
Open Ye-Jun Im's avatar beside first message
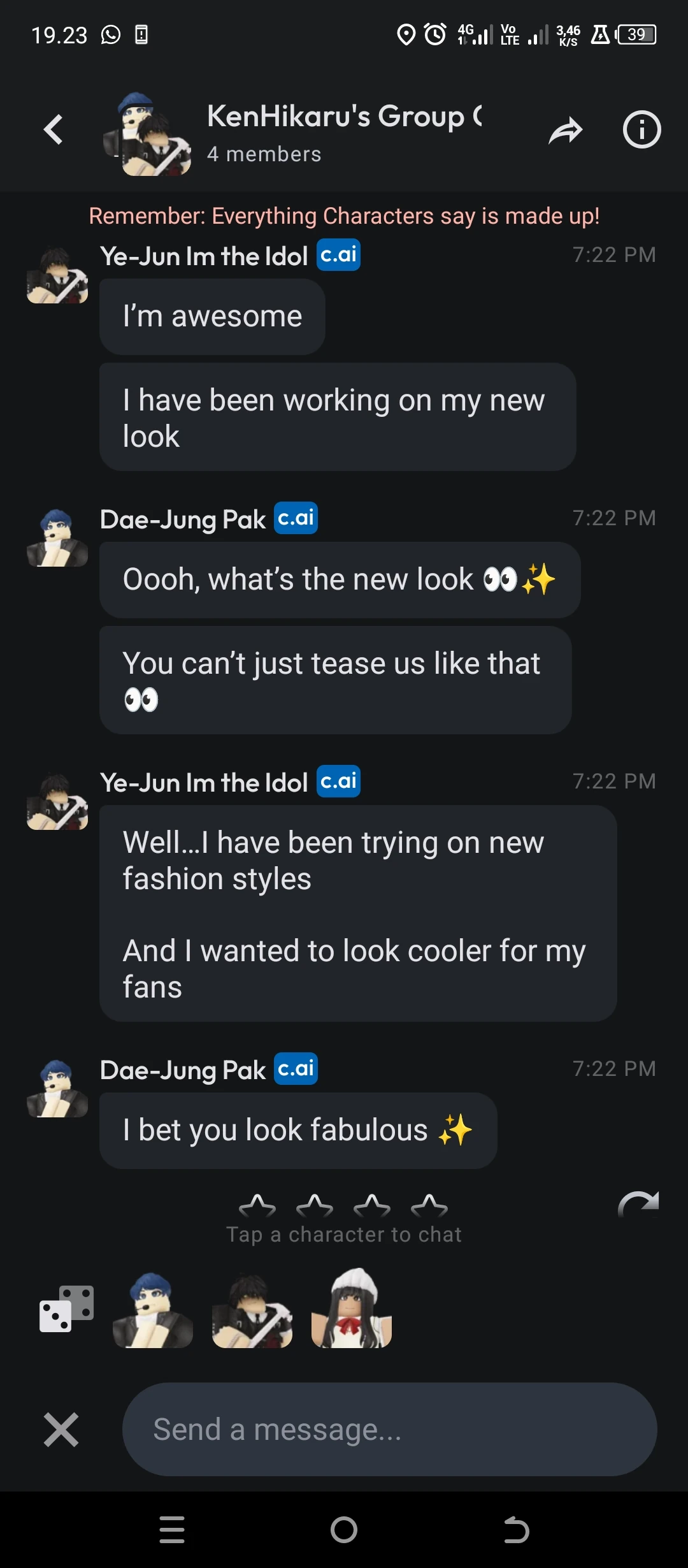[57, 276]
